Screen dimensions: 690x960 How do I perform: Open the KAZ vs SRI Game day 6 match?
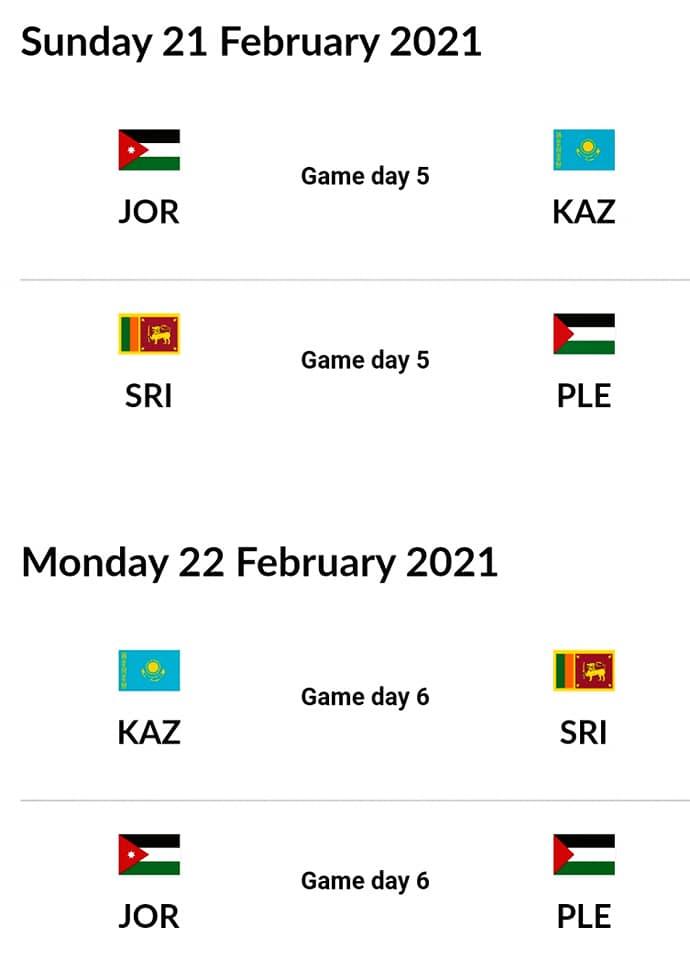[365, 697]
